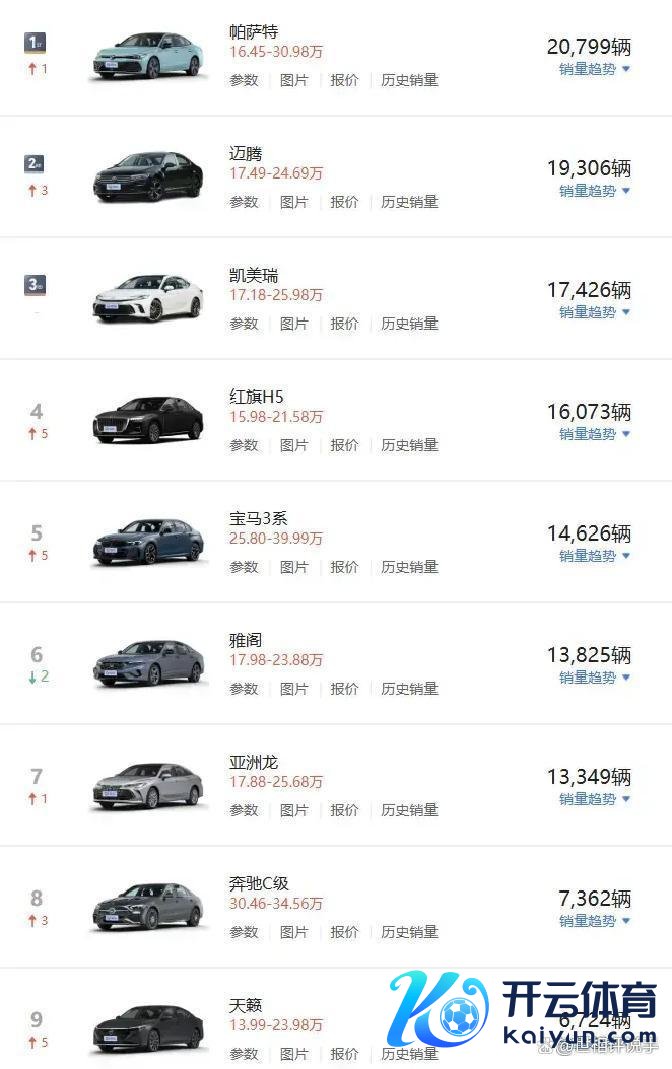This screenshot has width=672, height=1069.
Task: Open 参数 for 奔驰C级
Action: tap(244, 932)
